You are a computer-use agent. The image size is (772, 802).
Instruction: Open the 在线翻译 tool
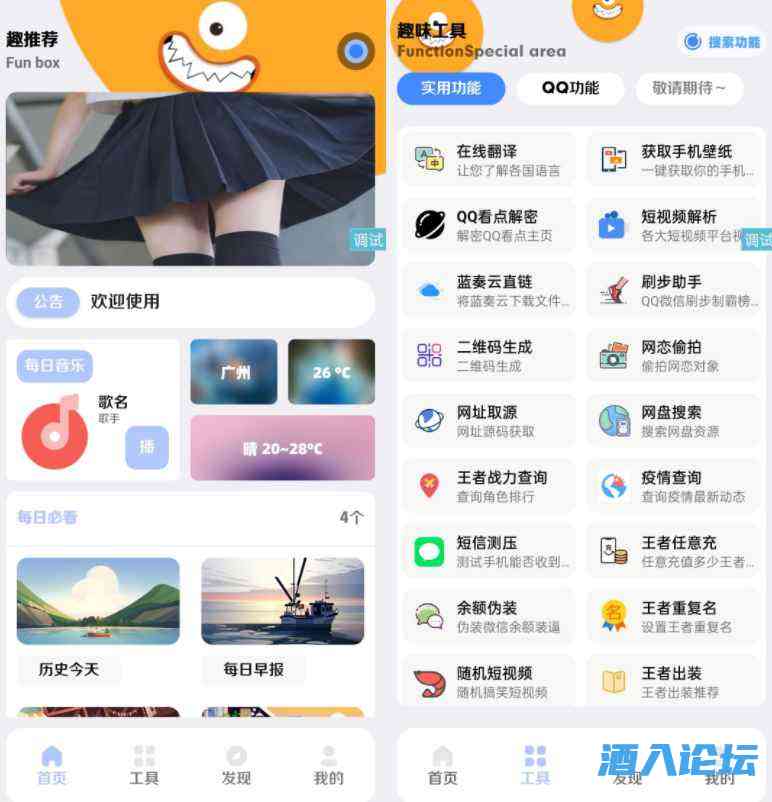tap(489, 160)
